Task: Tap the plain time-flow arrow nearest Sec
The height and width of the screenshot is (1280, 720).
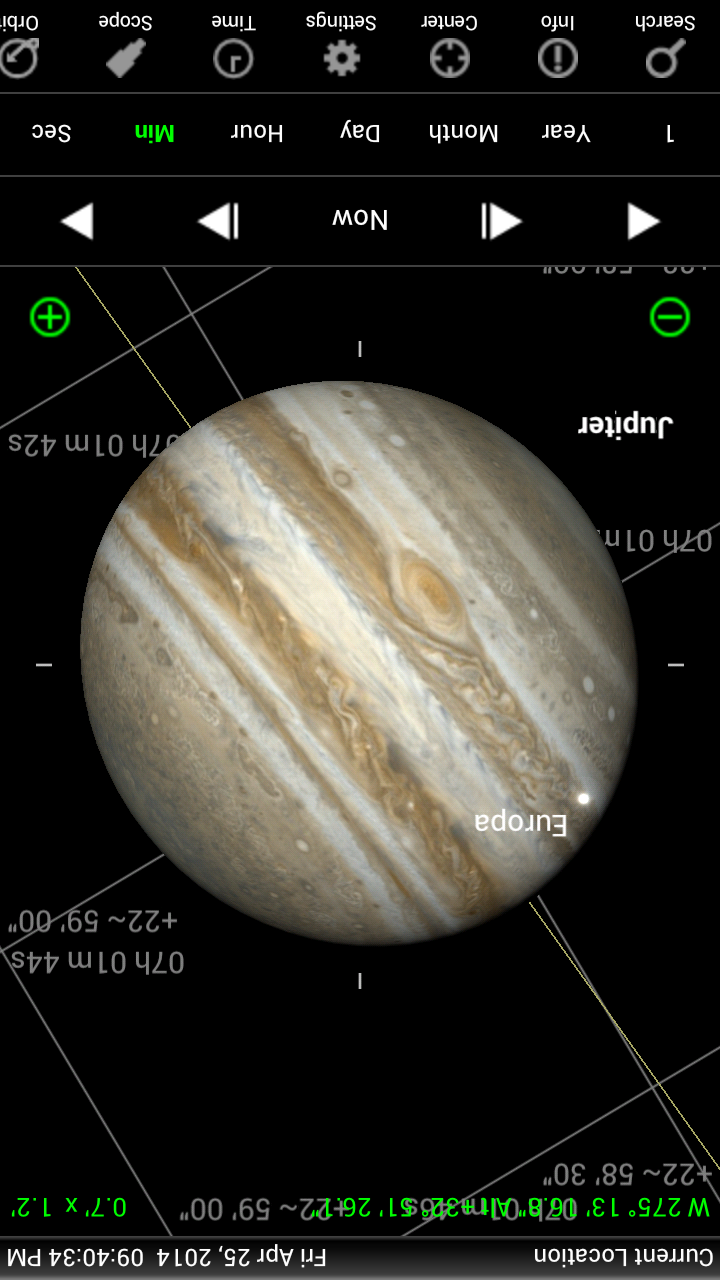Action: pyautogui.click(x=77, y=221)
